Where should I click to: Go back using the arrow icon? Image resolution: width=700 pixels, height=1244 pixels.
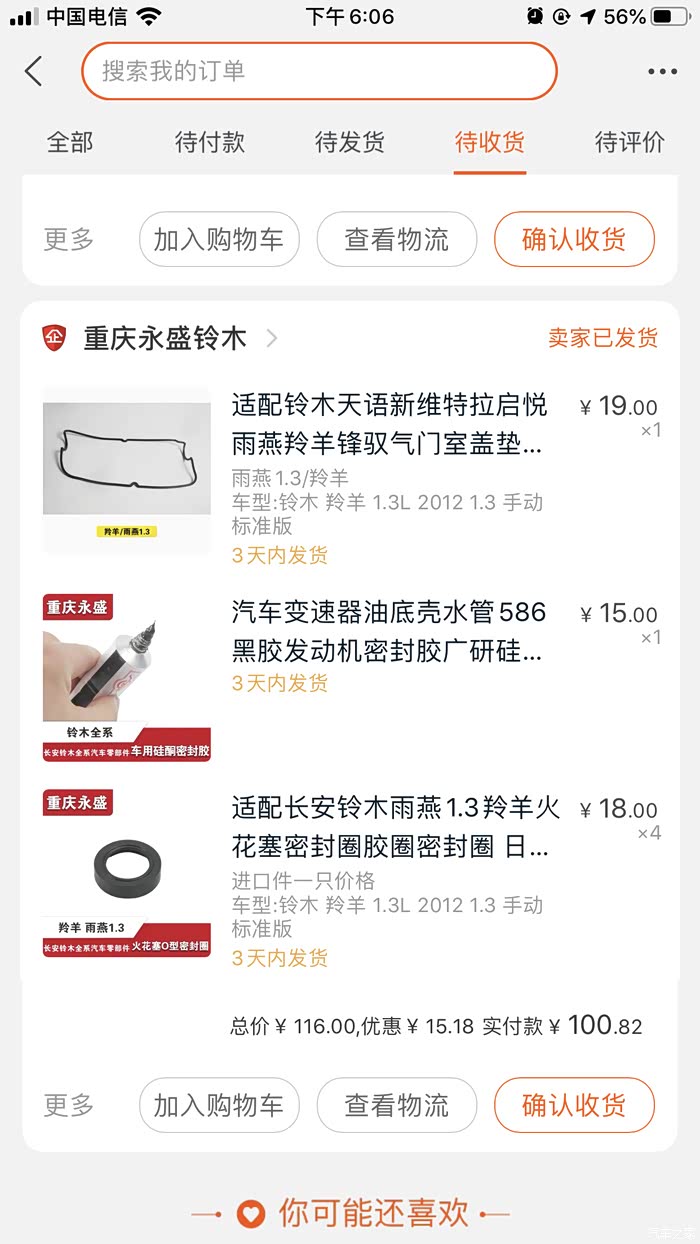coord(34,71)
